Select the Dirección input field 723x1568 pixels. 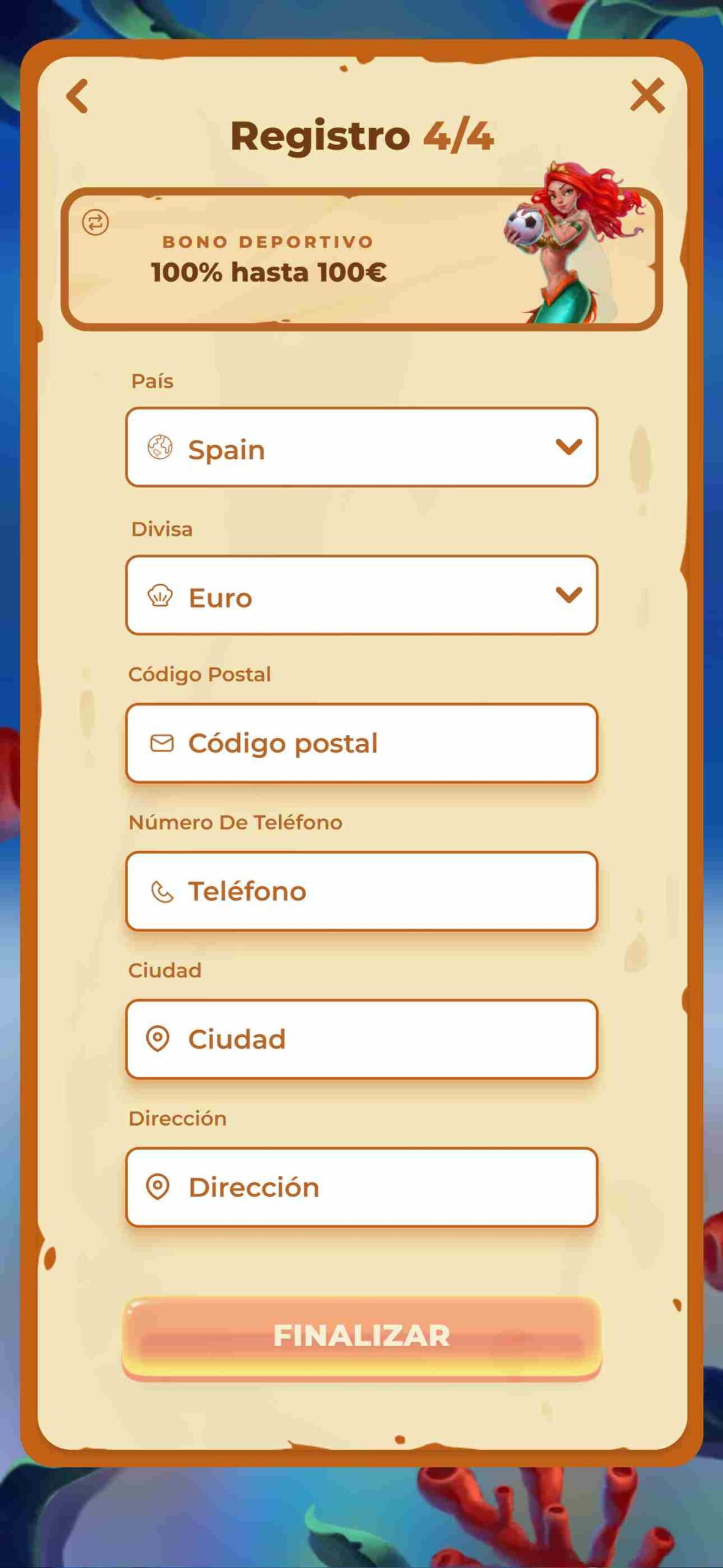[x=361, y=1187]
